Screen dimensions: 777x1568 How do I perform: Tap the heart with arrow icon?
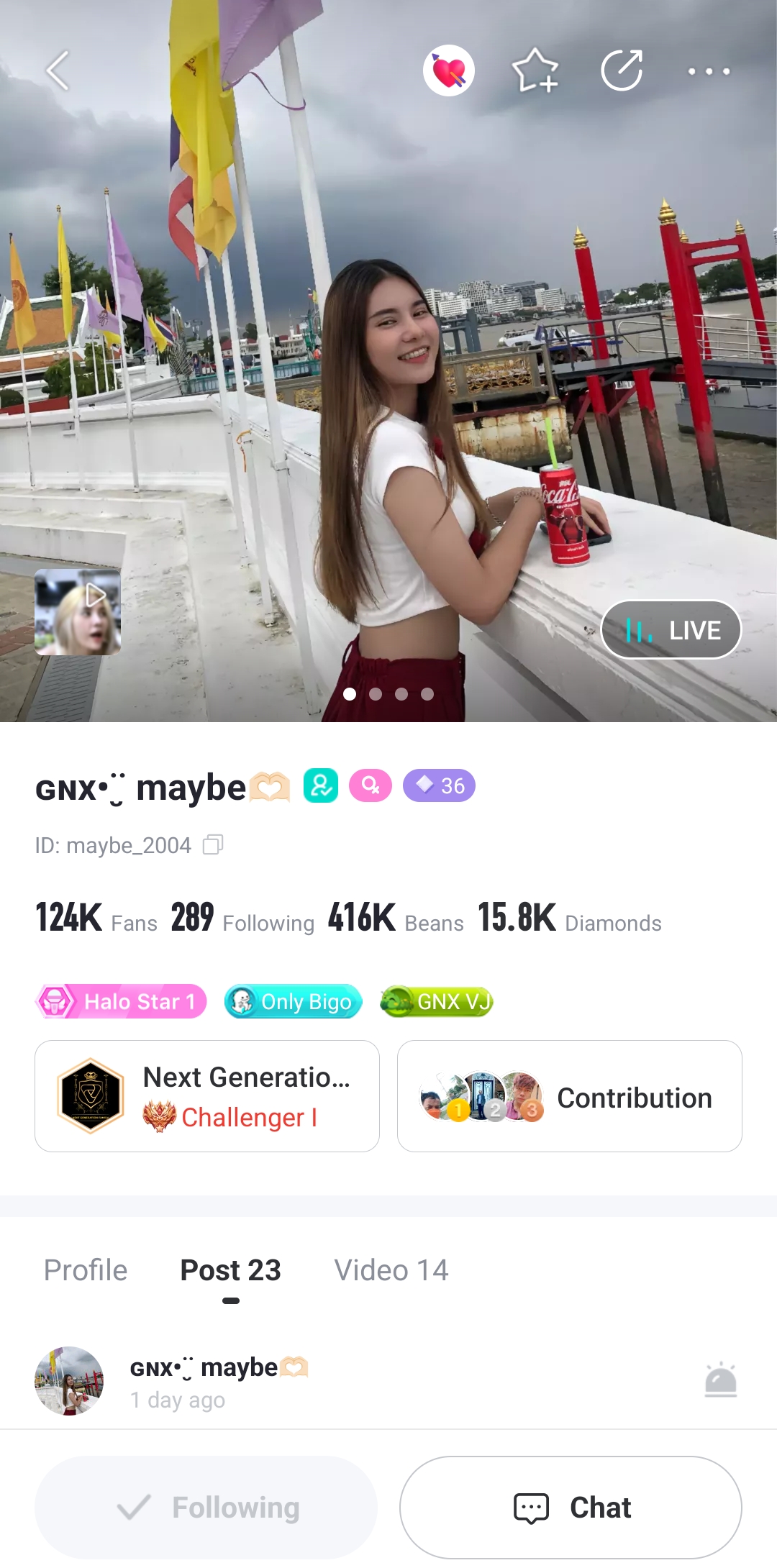click(449, 70)
